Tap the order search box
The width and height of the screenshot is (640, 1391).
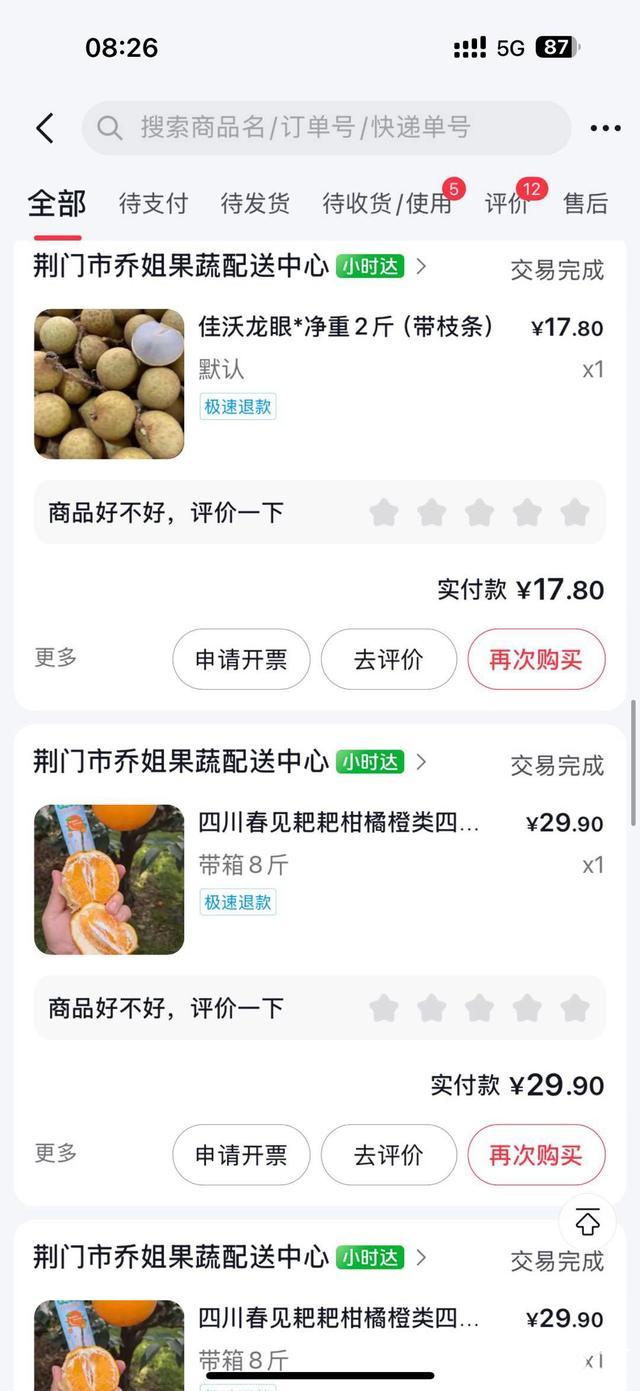326,128
